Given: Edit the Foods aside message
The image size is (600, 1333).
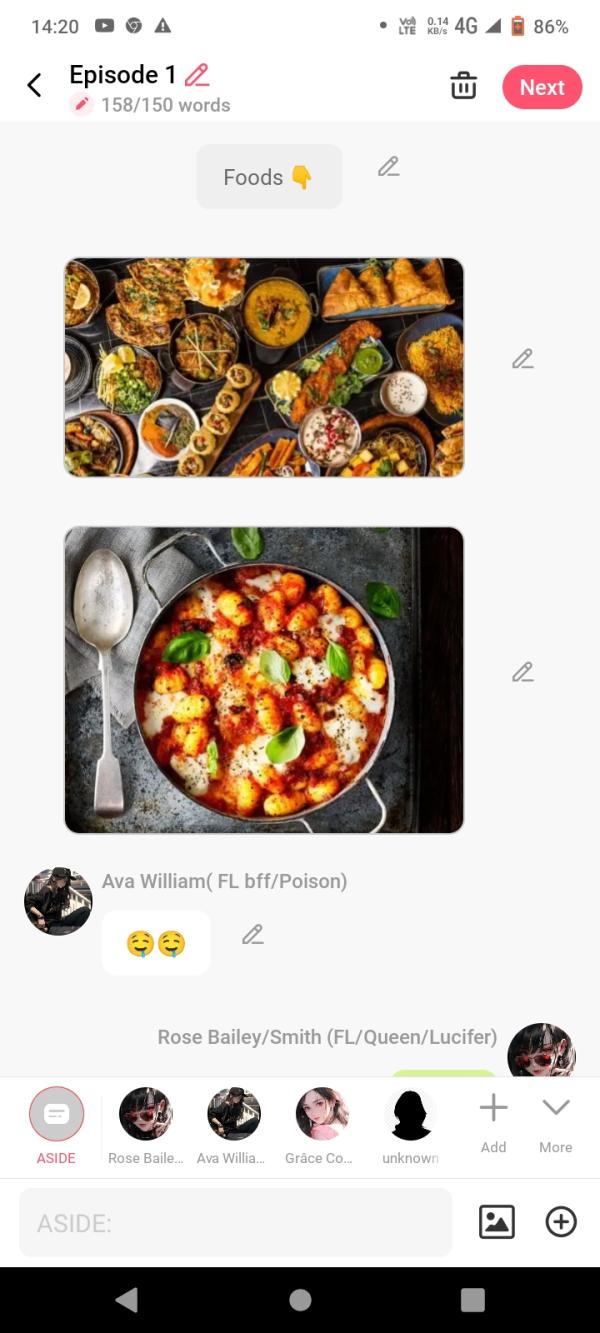Looking at the screenshot, I should click(x=388, y=167).
